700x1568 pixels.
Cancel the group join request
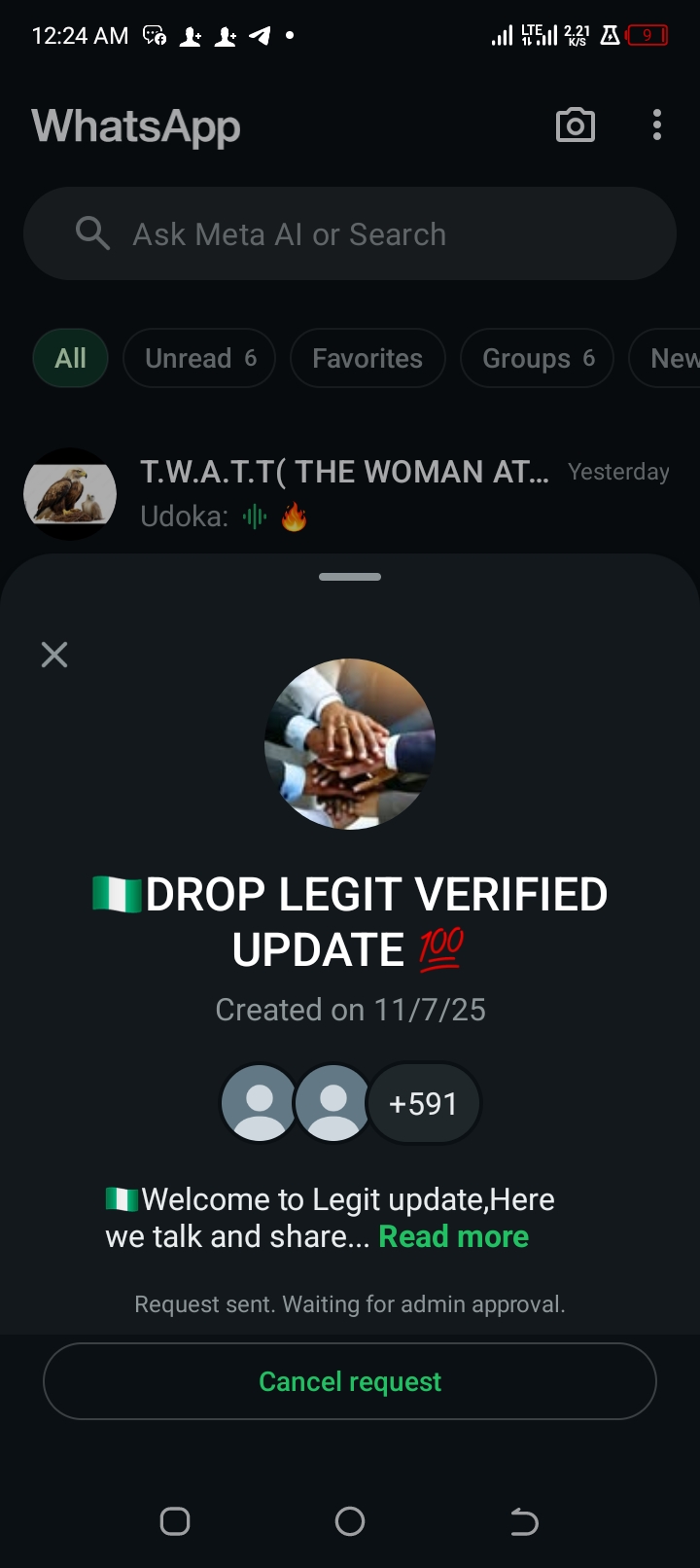350,1381
